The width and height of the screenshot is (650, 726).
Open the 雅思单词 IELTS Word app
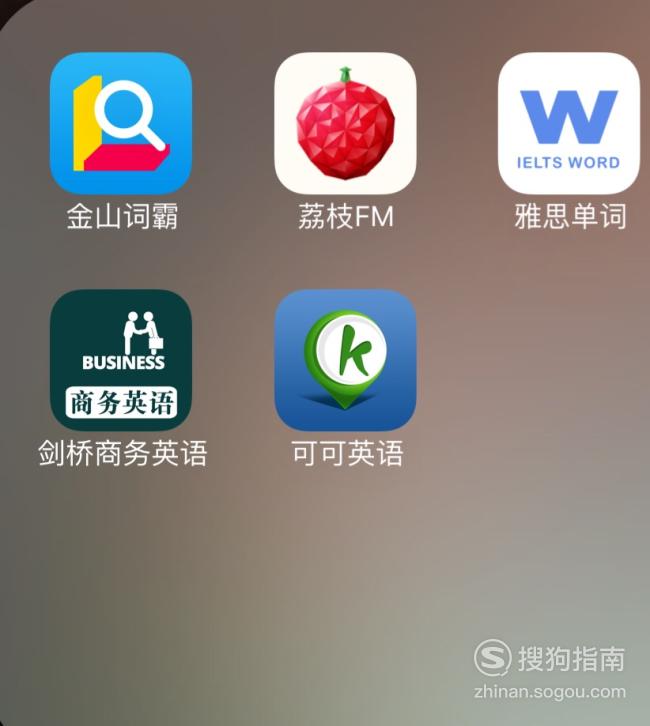click(568, 123)
